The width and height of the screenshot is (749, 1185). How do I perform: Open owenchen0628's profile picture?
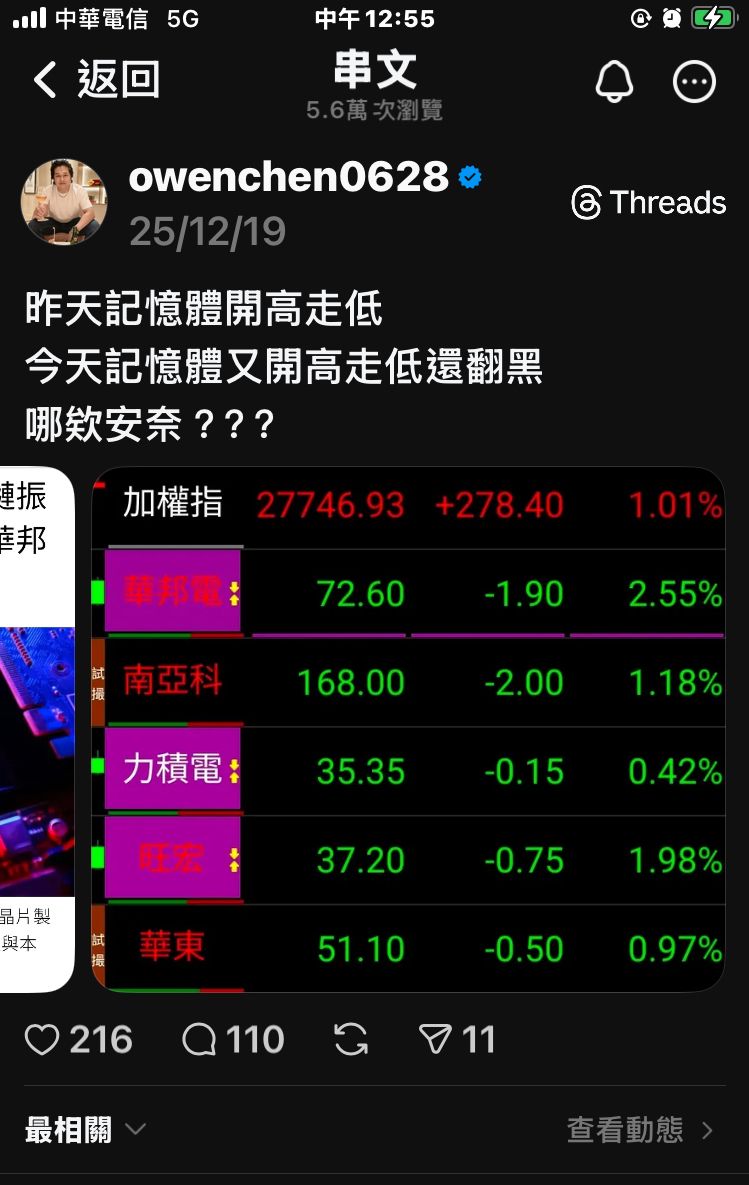tap(64, 202)
